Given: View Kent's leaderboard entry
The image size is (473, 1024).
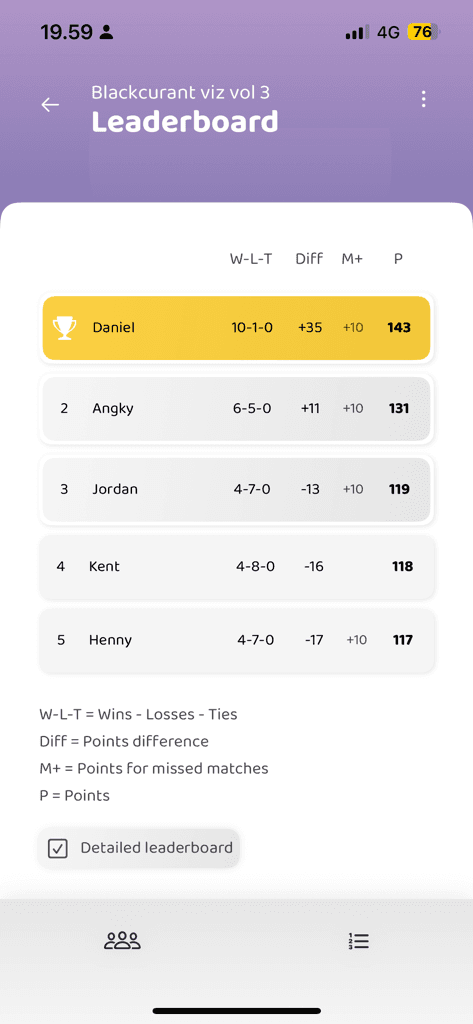Looking at the screenshot, I should tap(236, 566).
